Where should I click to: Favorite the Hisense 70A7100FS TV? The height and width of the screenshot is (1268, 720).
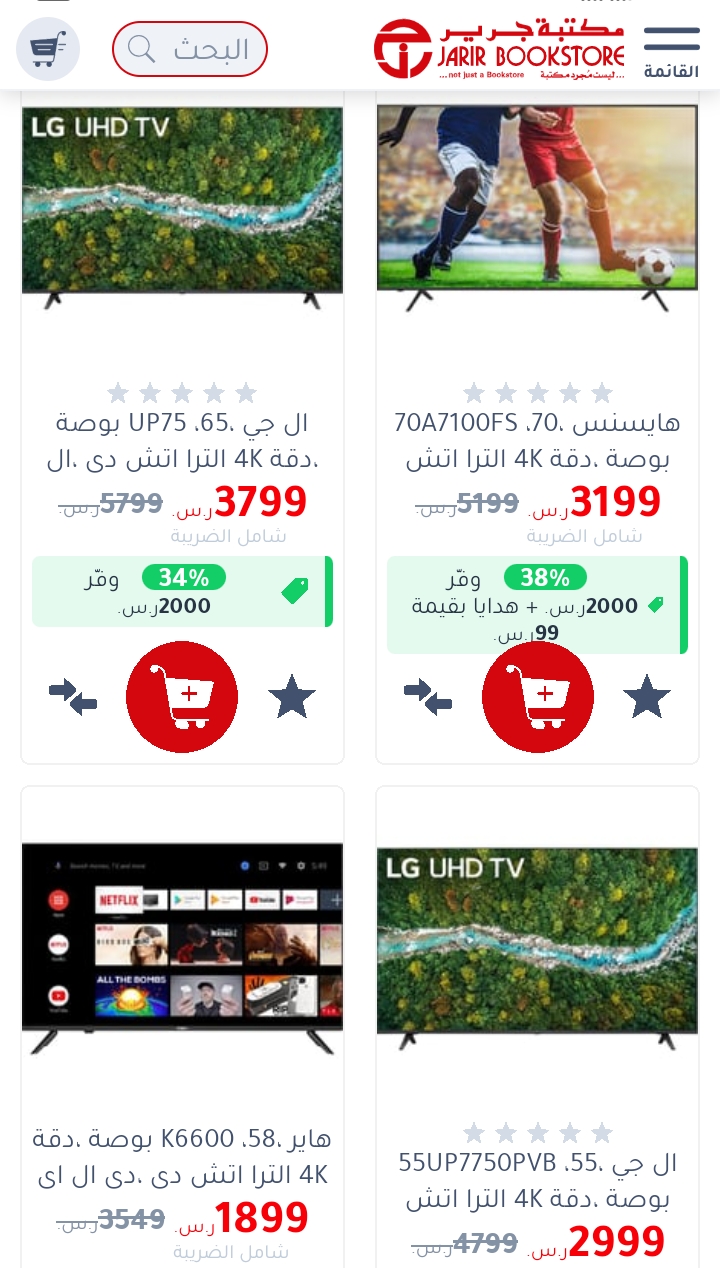pos(647,696)
